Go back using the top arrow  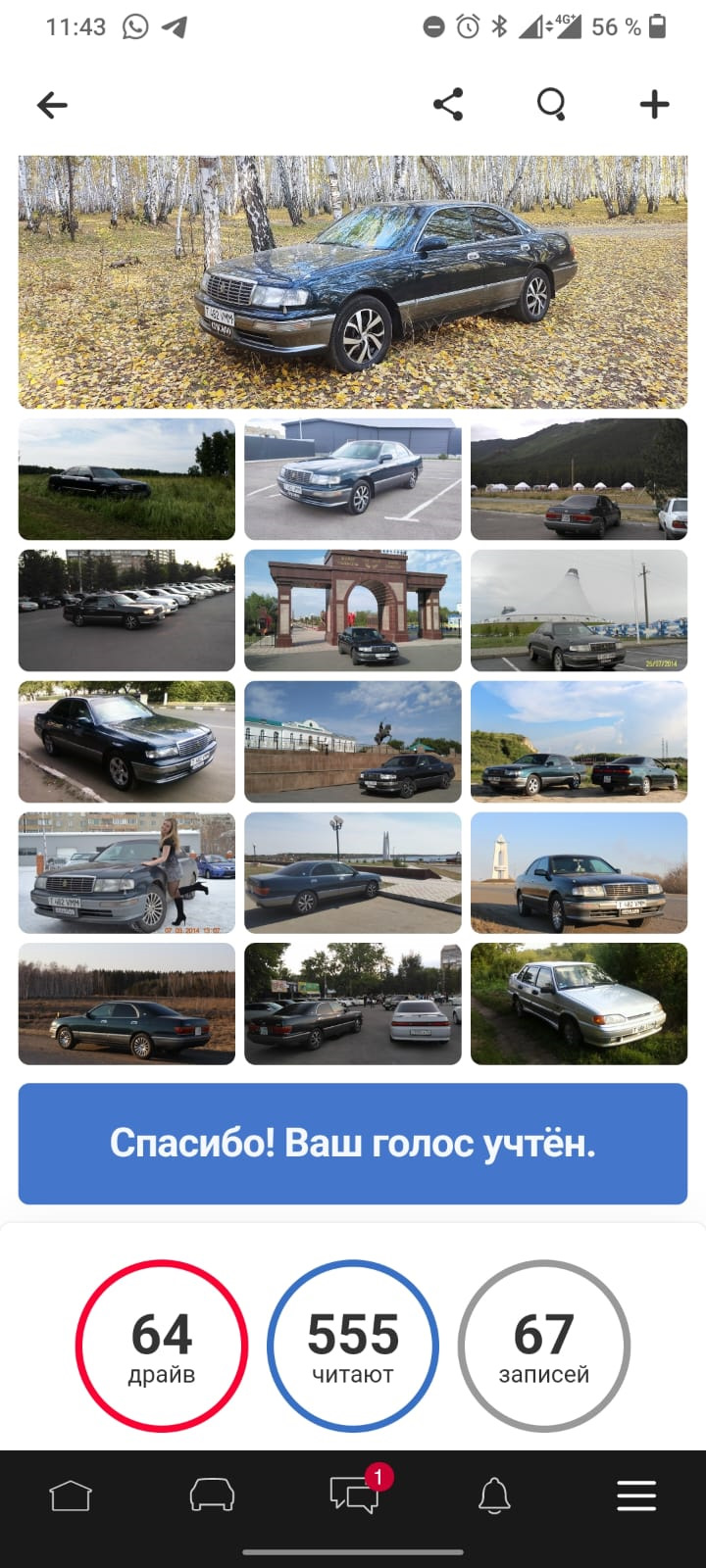click(52, 105)
